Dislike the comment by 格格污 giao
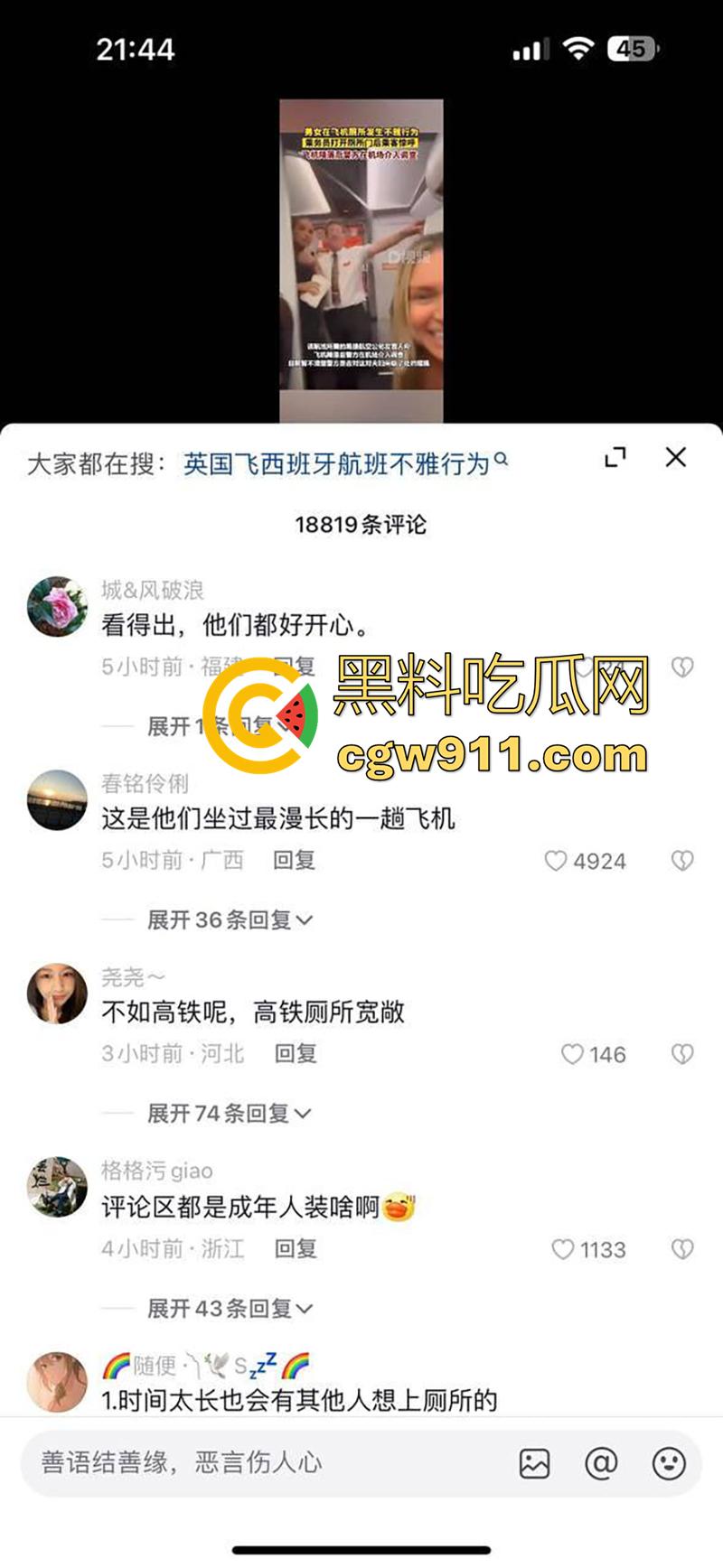Screen dimensions: 723x1568 coord(681,1249)
